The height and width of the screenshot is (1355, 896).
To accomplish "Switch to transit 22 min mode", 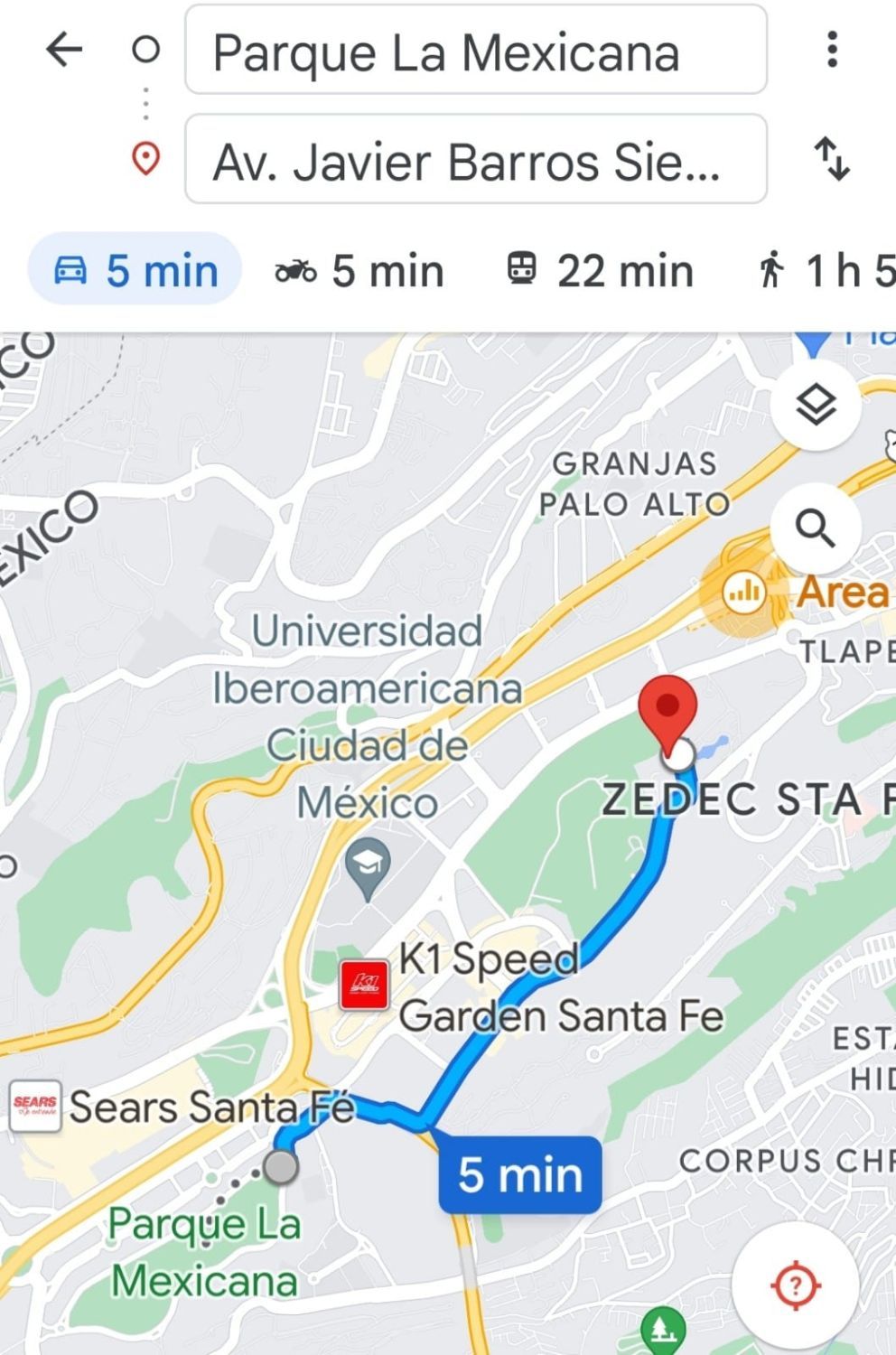I will tap(599, 270).
